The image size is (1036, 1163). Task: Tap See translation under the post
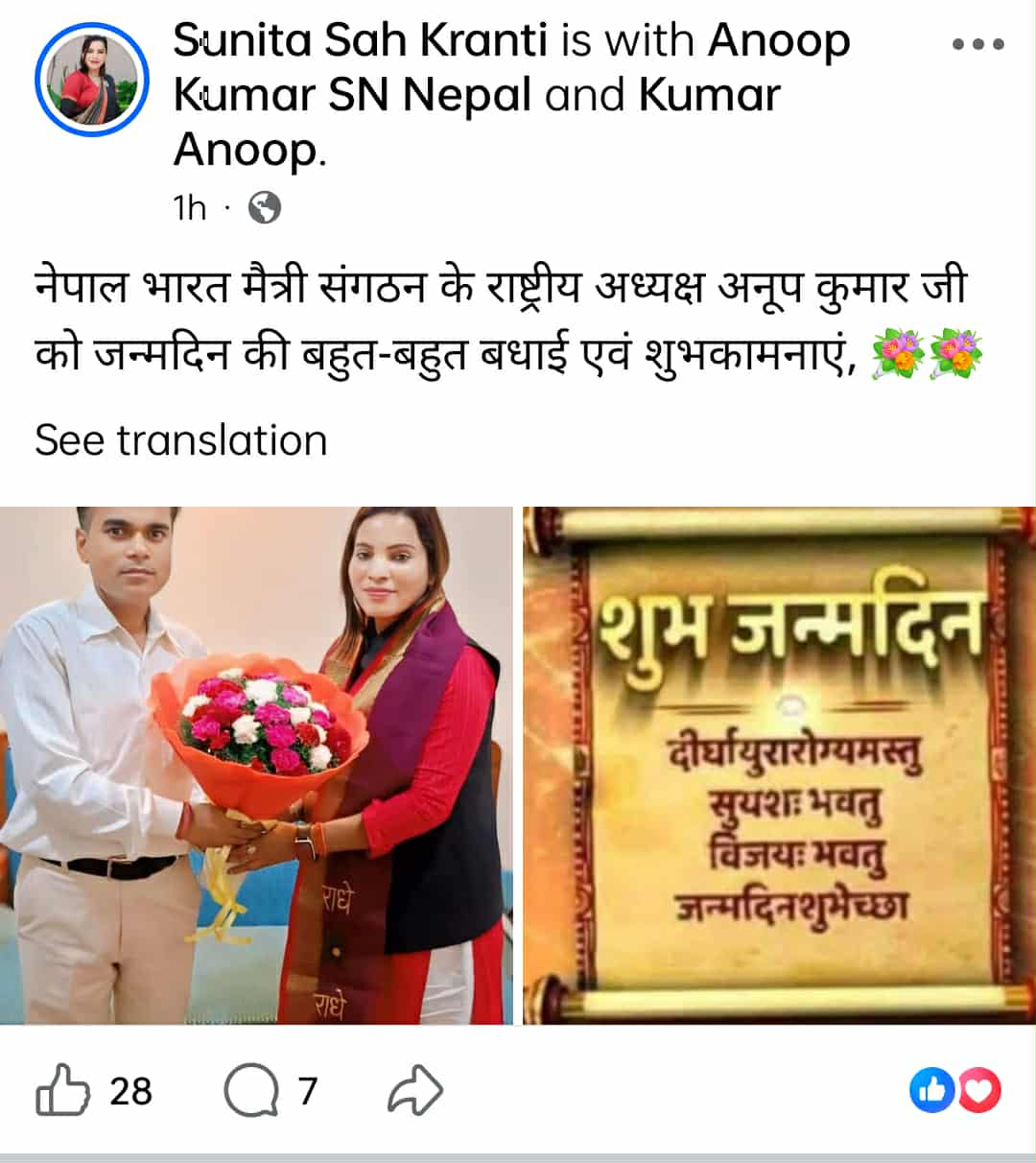click(x=181, y=440)
